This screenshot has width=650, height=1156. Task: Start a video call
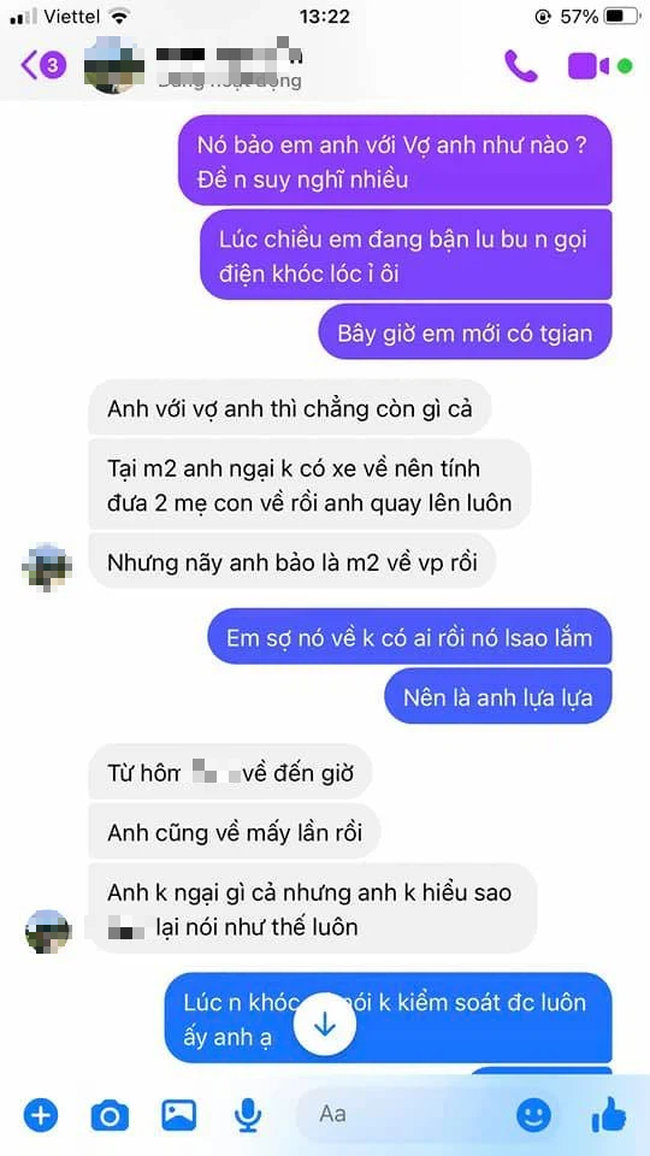tap(588, 66)
